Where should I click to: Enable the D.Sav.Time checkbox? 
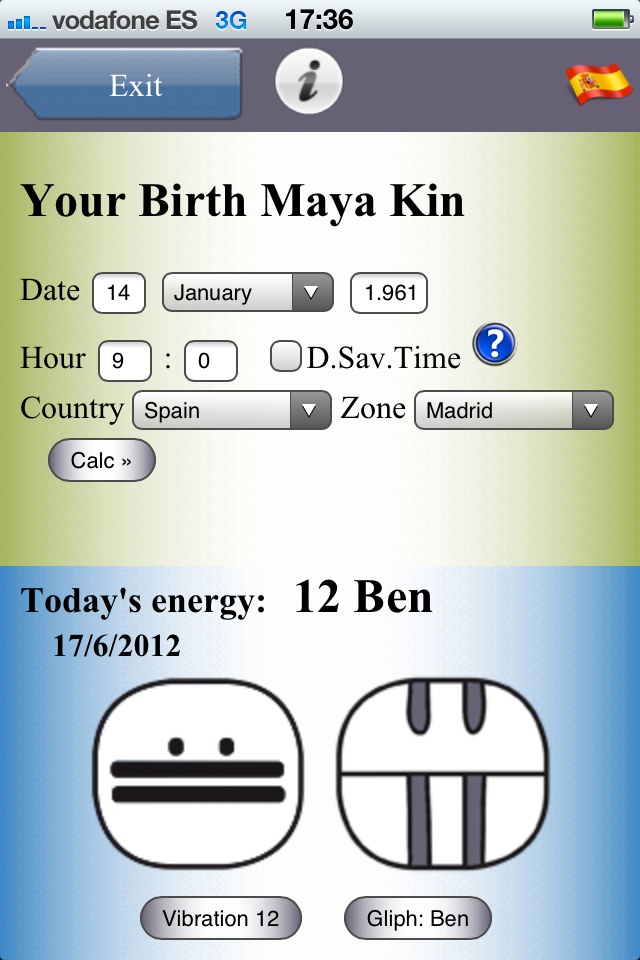tap(287, 357)
